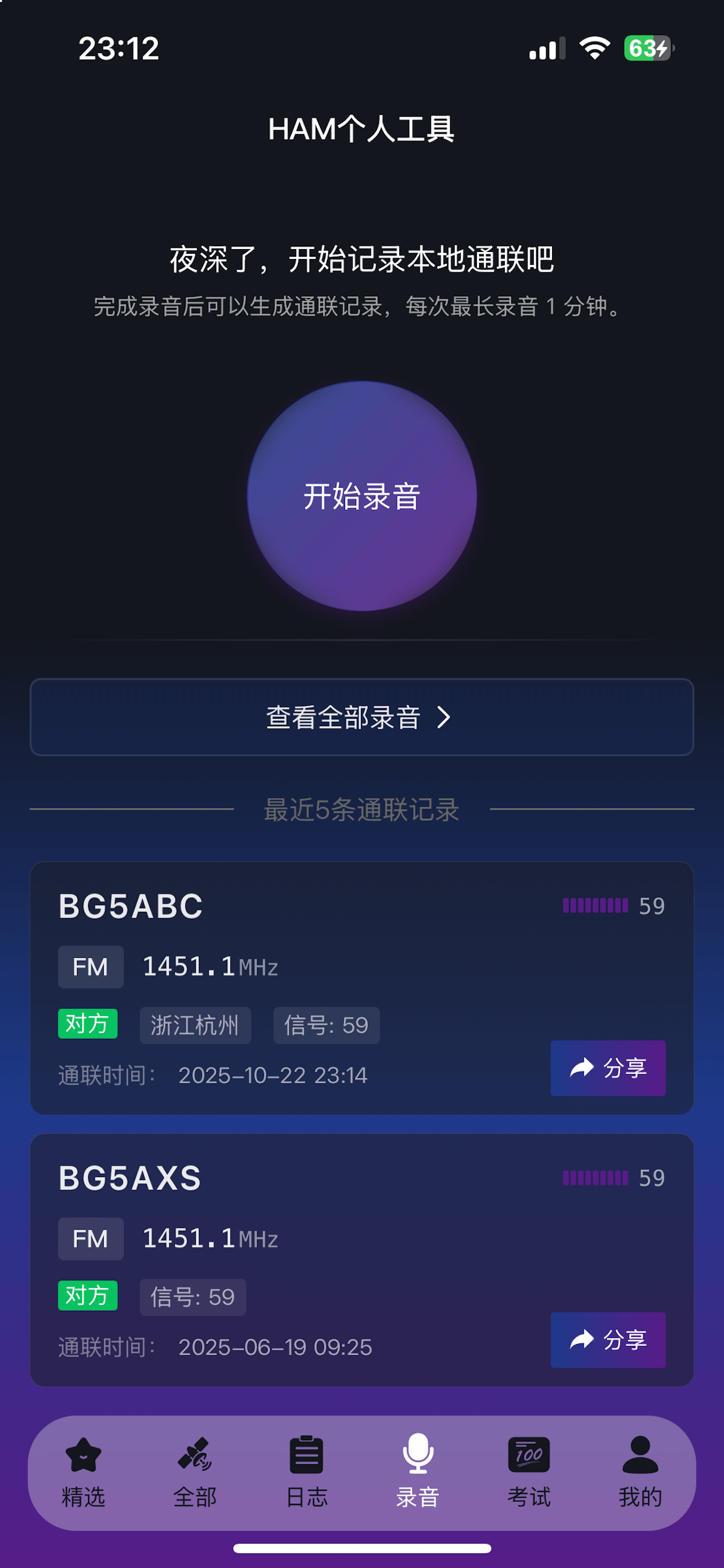The image size is (724, 1568).
Task: Click the signal strength bar showing 59 for BG5ABC
Action: click(595, 906)
